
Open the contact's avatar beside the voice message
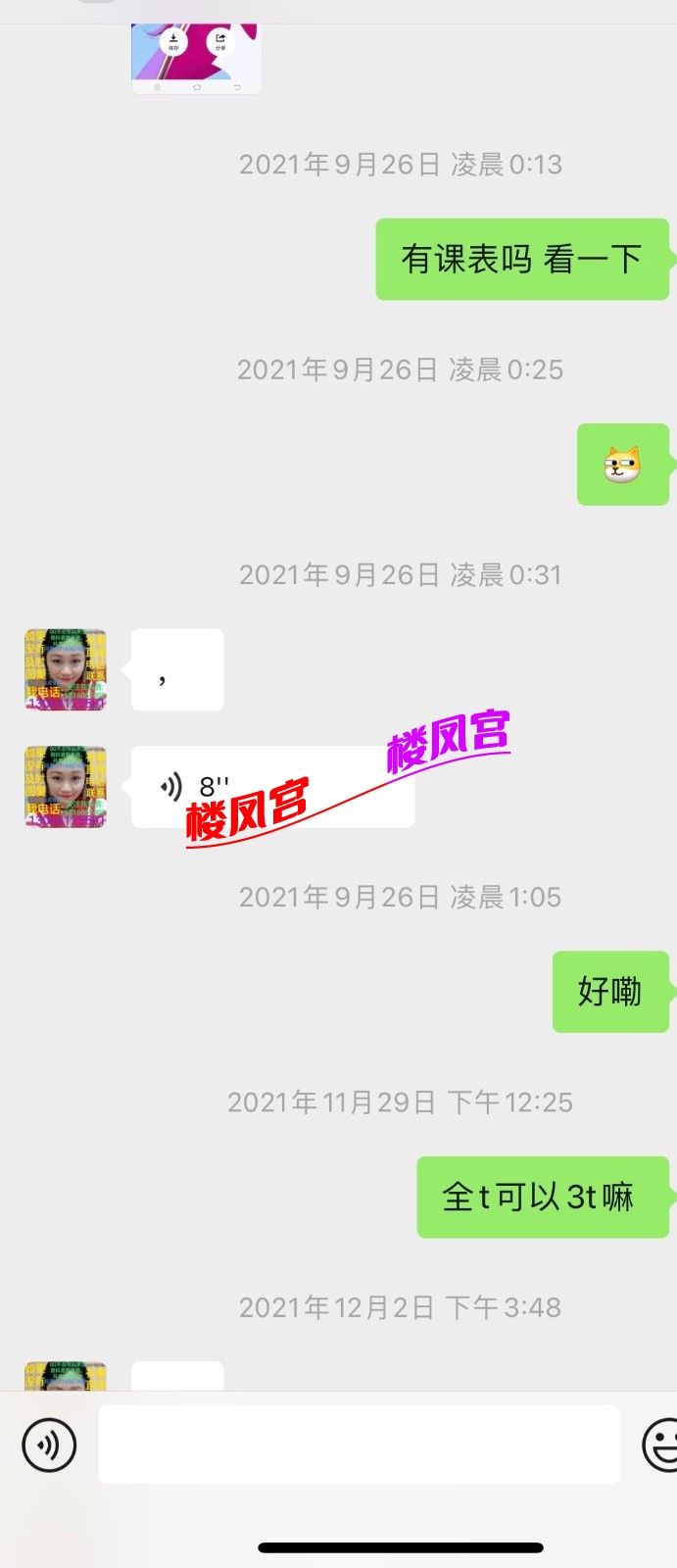click(x=66, y=787)
